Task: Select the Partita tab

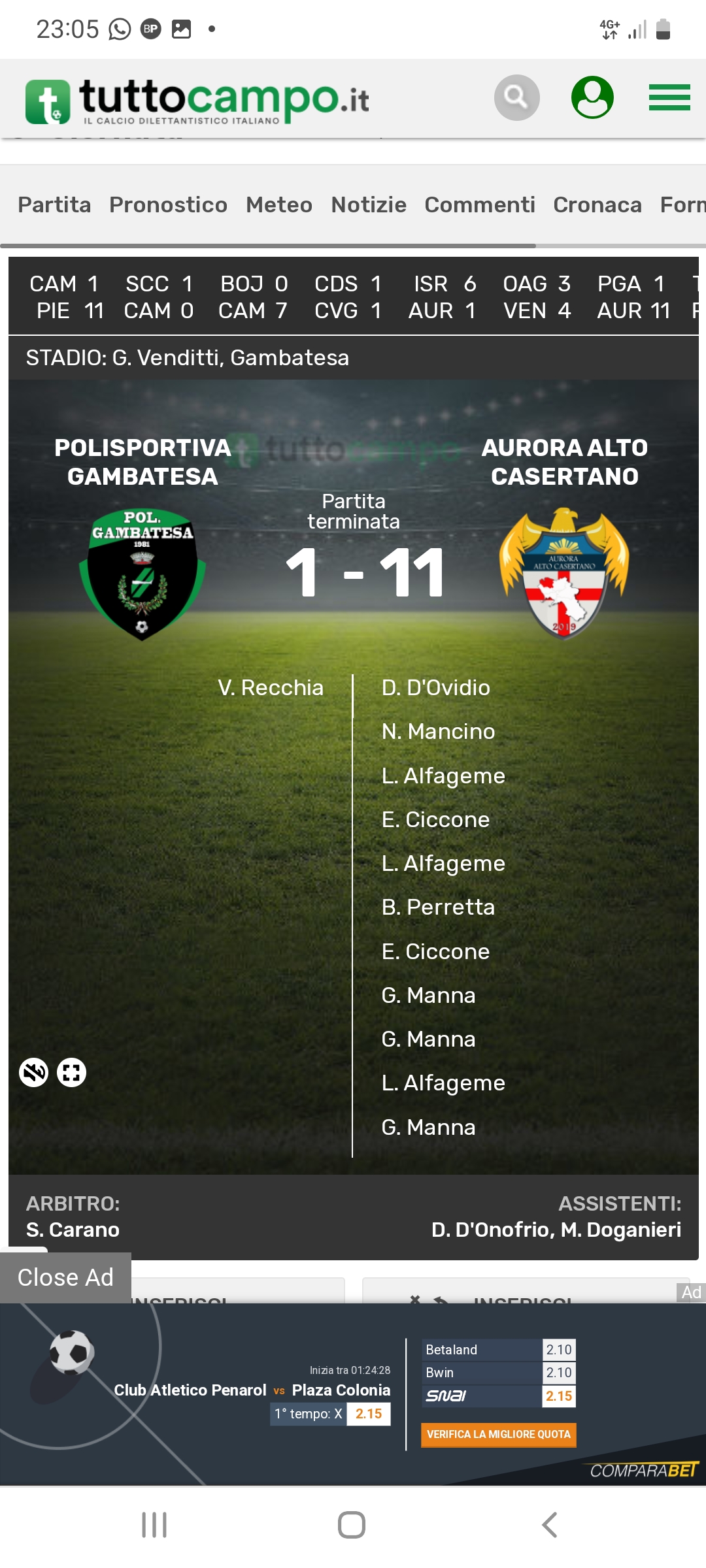Action: click(54, 204)
